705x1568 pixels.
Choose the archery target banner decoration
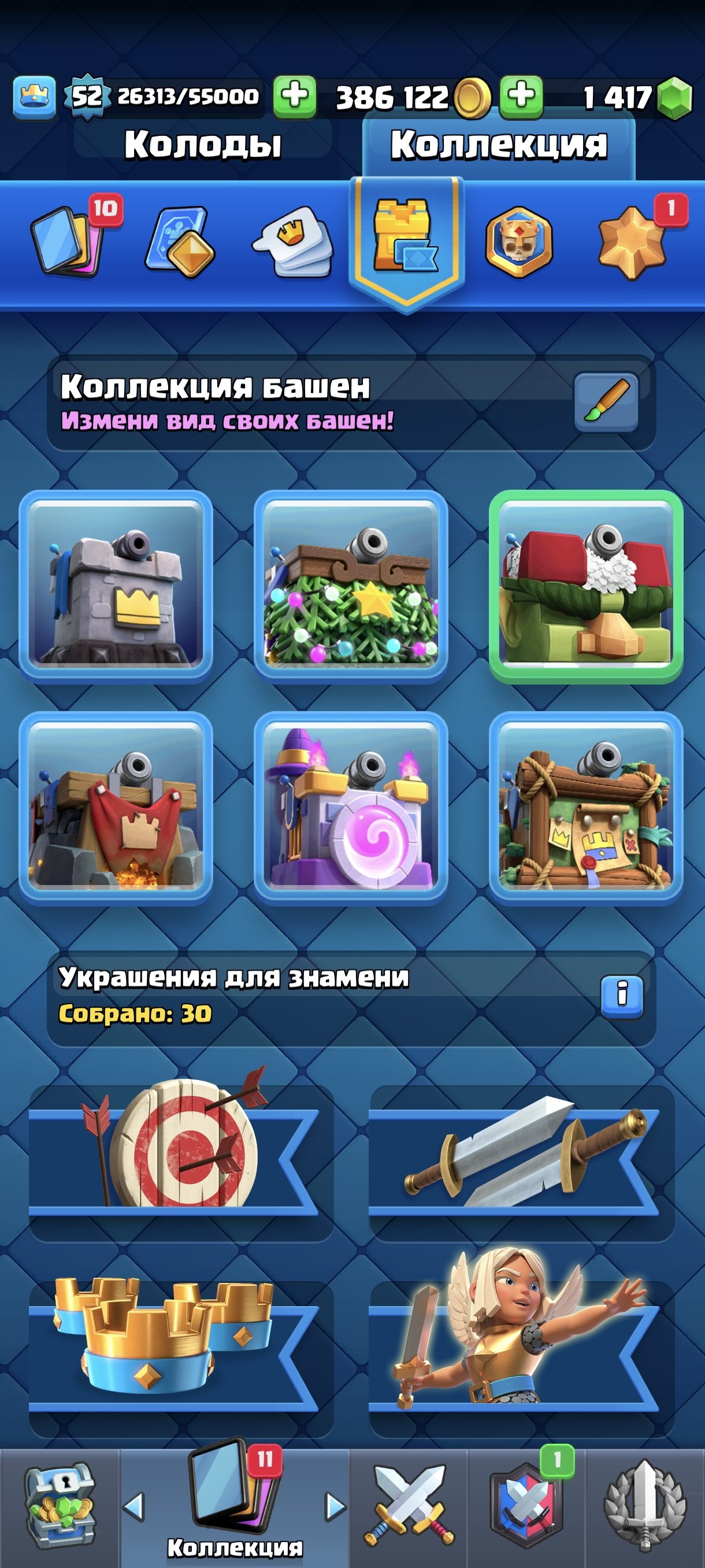(181, 1156)
